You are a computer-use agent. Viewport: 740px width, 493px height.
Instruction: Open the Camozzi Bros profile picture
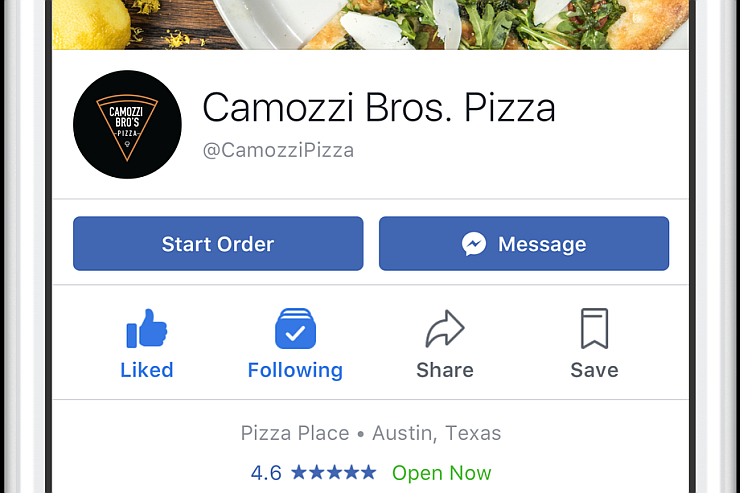point(127,125)
